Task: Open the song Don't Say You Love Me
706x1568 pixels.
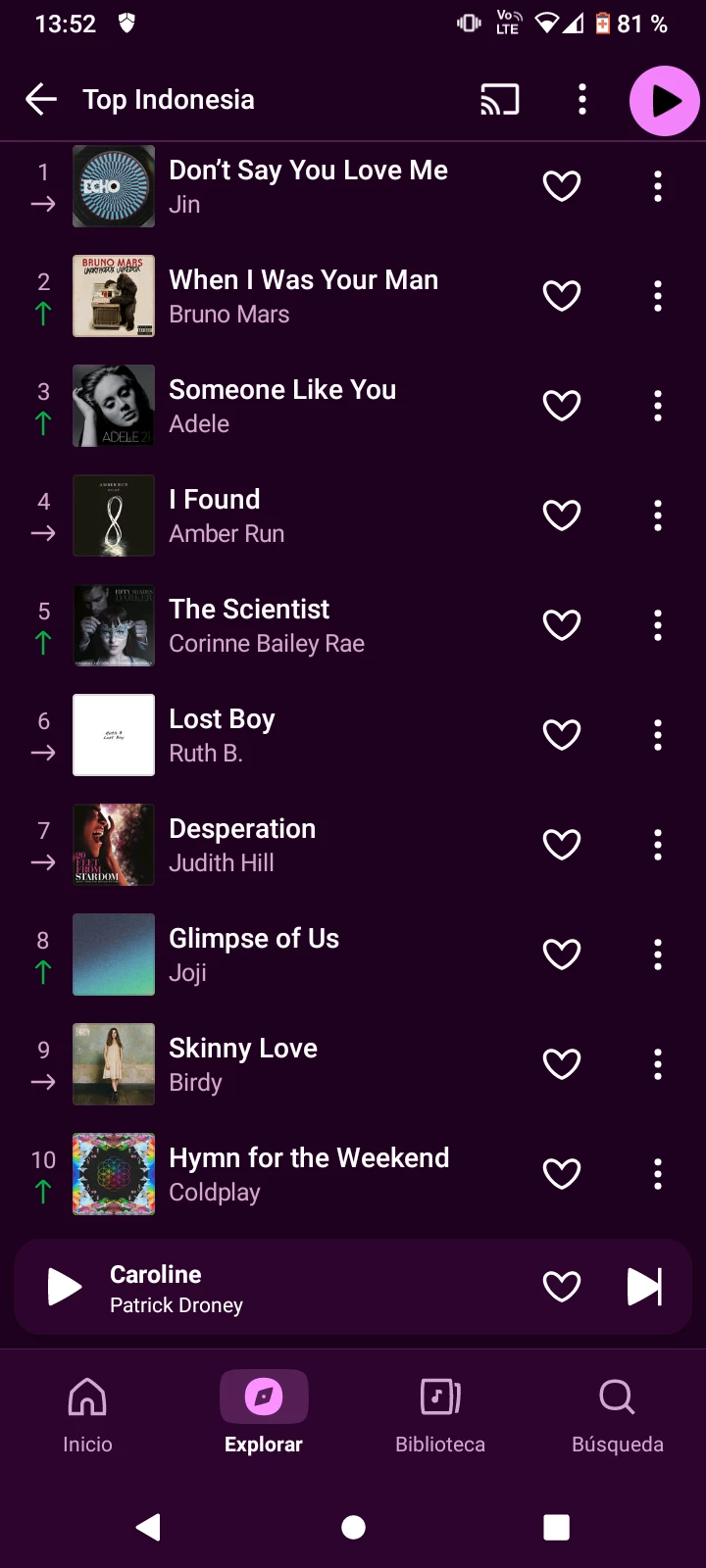Action: pos(353,186)
